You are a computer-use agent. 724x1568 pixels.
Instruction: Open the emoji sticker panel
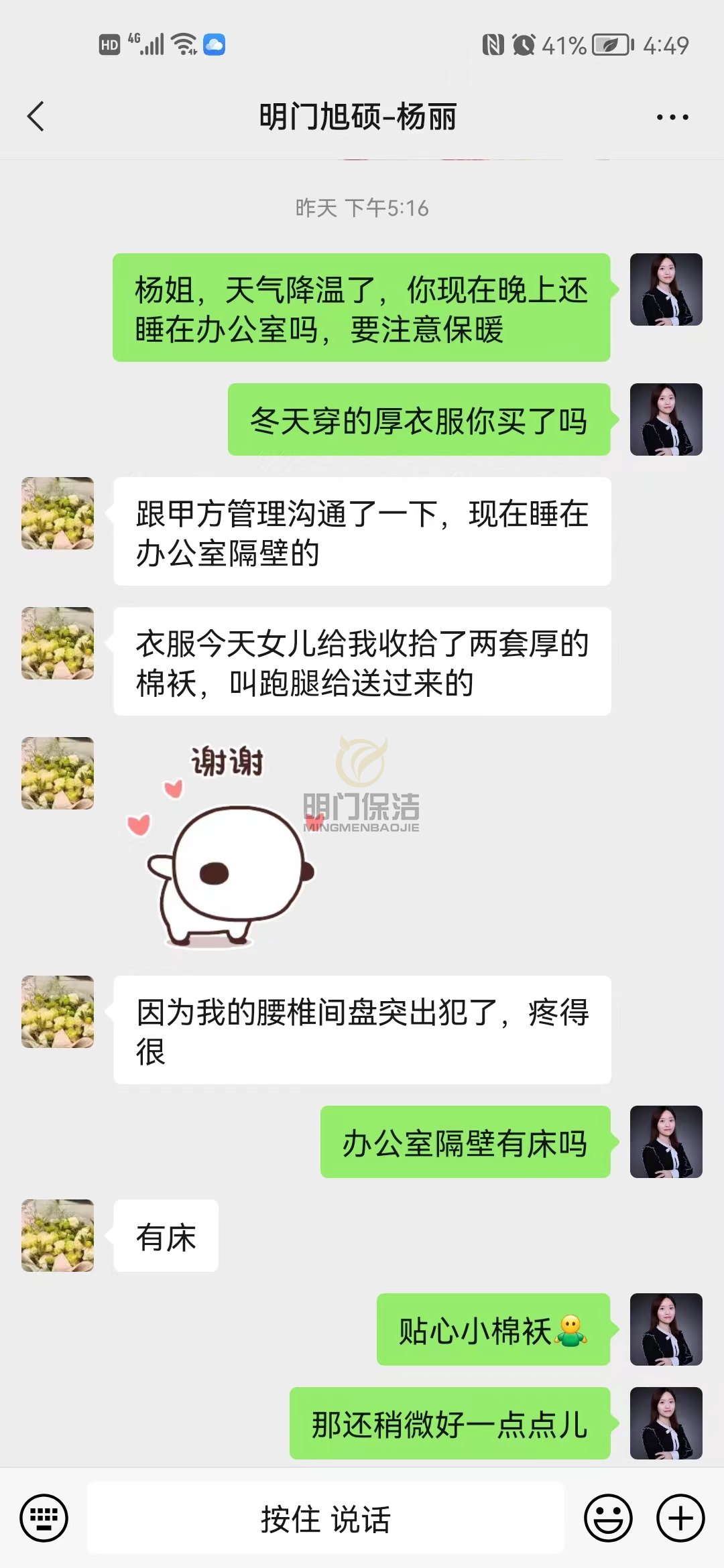[608, 1518]
